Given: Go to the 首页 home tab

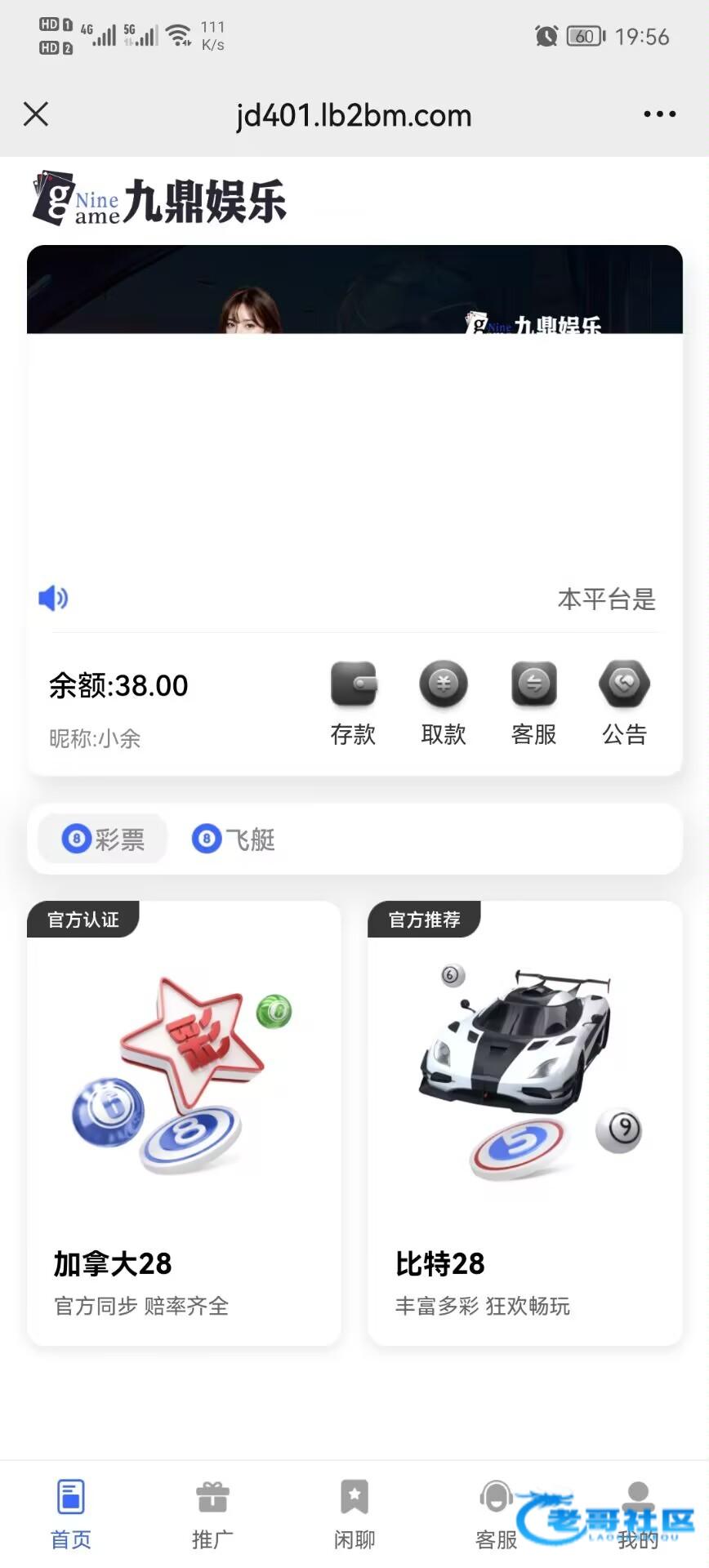Looking at the screenshot, I should click(71, 1515).
